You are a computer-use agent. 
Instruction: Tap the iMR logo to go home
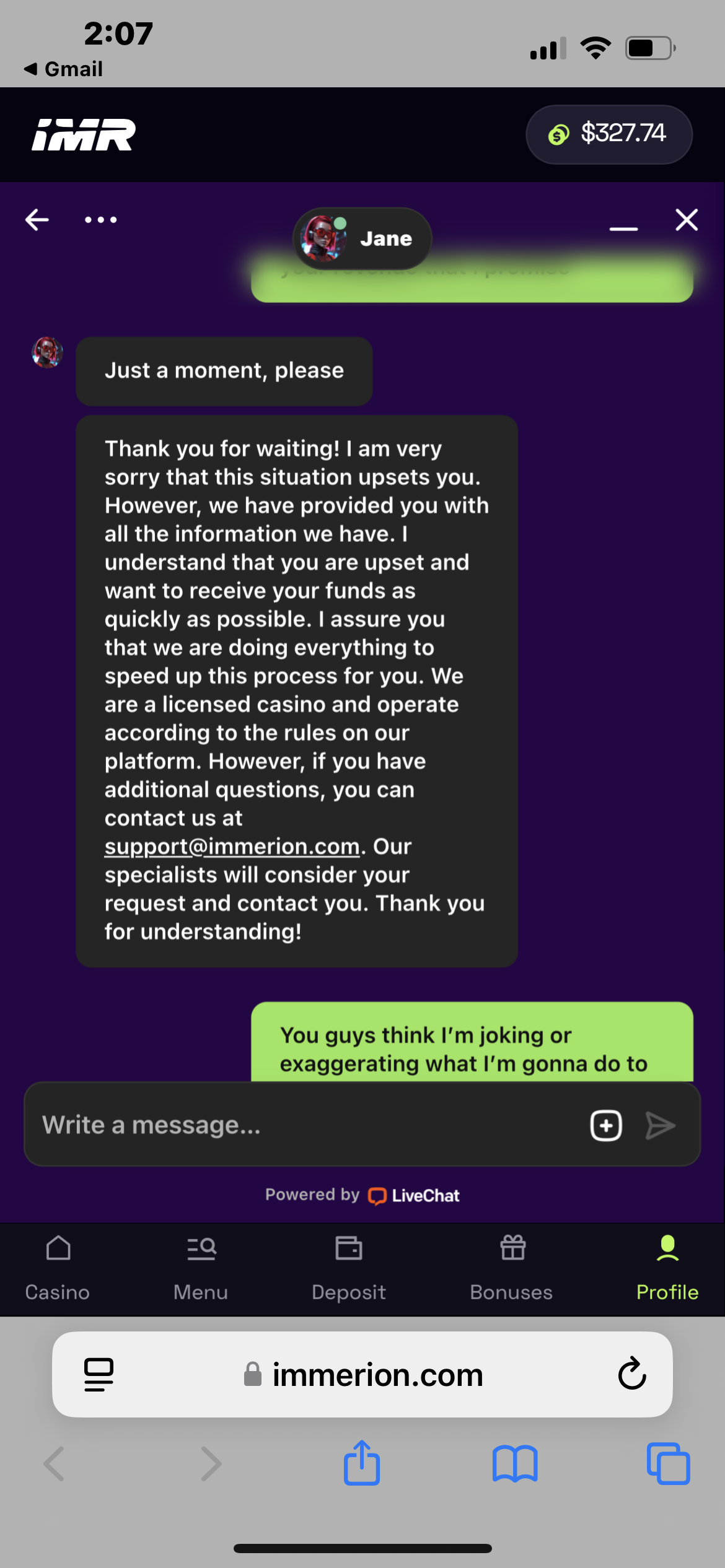point(84,134)
